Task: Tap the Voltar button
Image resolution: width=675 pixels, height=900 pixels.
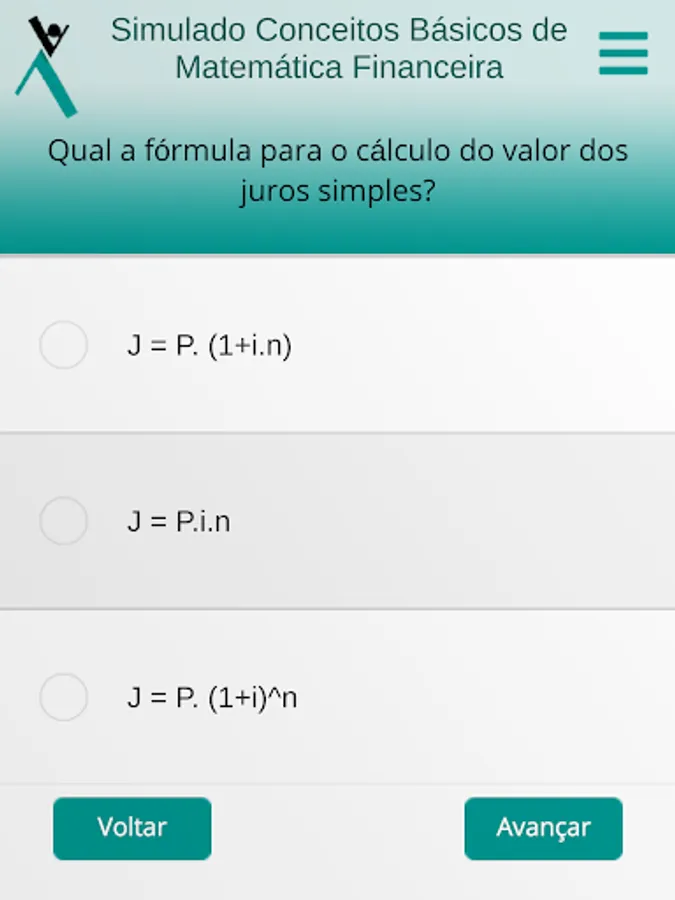Action: click(x=132, y=828)
